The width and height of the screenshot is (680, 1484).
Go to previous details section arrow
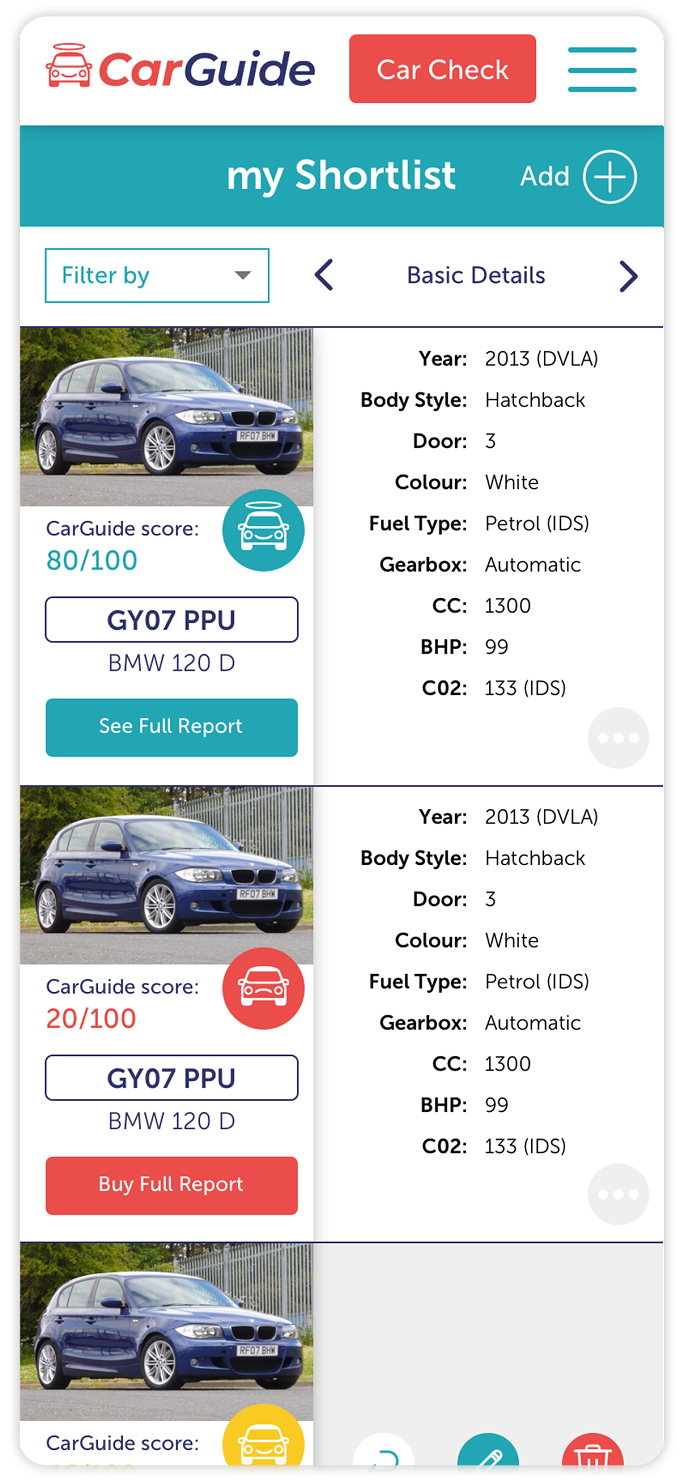tap(324, 275)
